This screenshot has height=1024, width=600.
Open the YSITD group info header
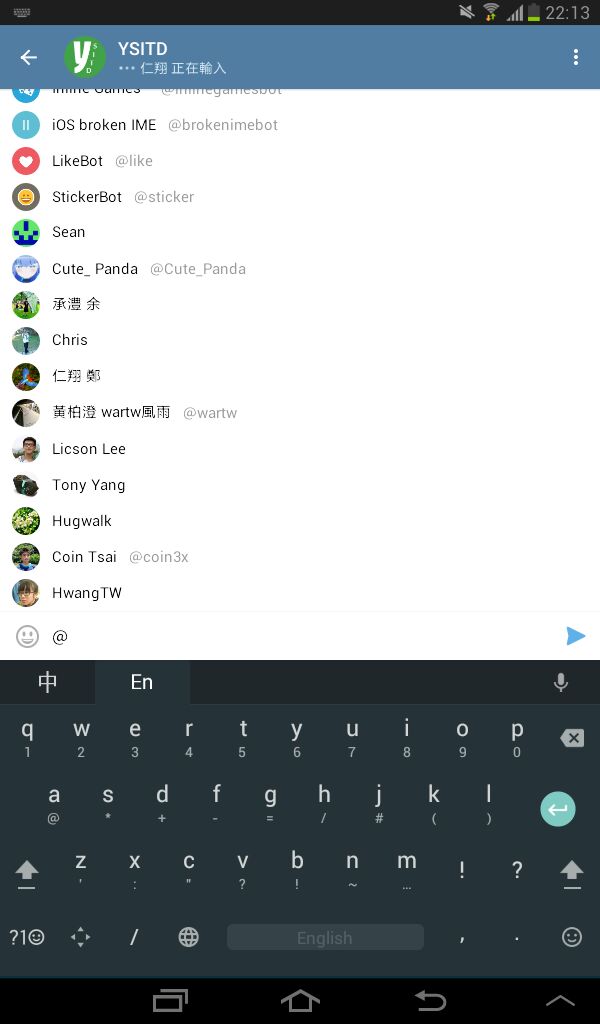pos(170,57)
